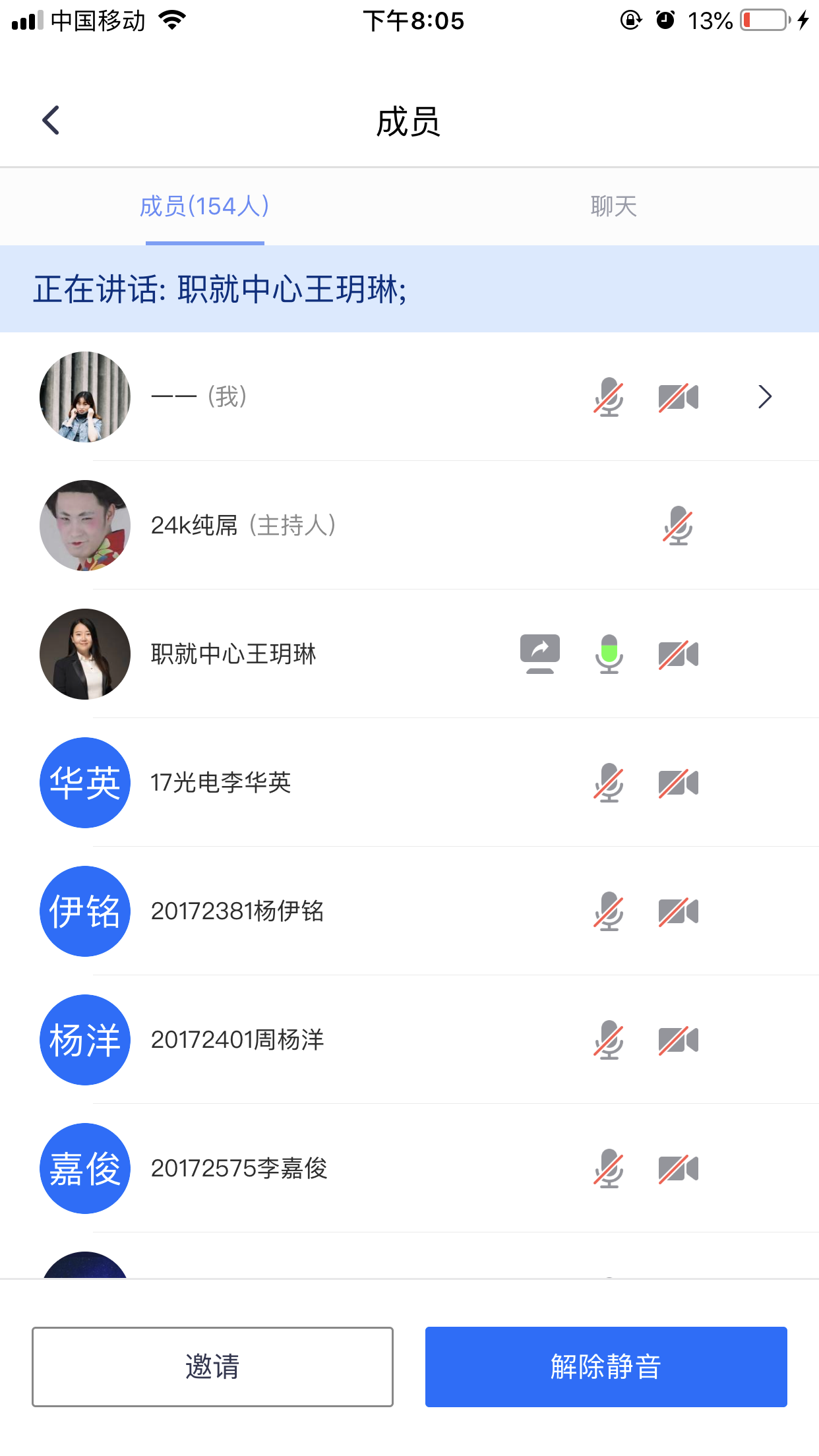Switch to the 聊天 tab
This screenshot has width=819, height=1456.
point(613,206)
